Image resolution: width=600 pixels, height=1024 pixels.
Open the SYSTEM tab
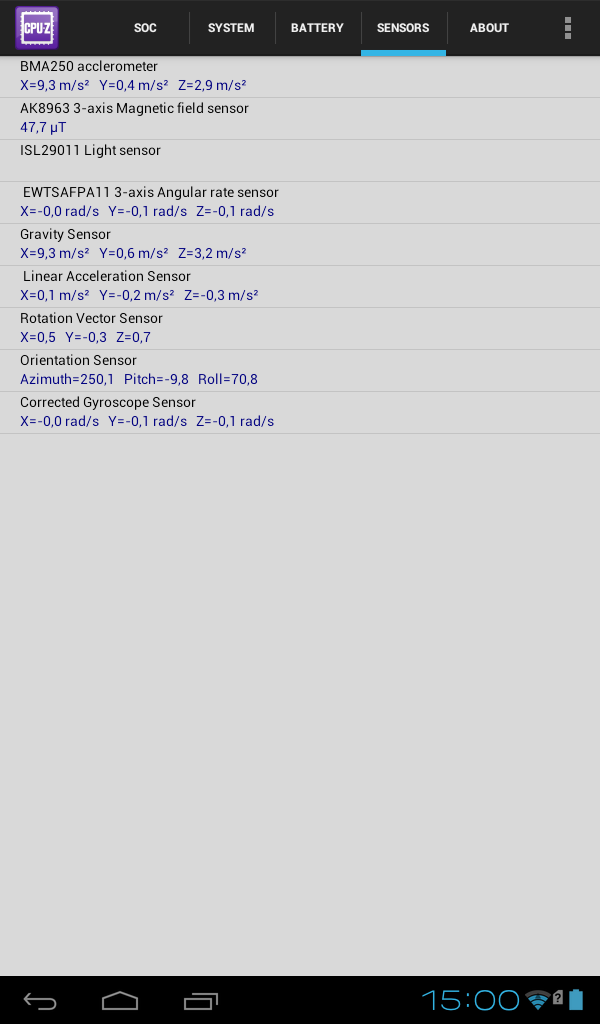pyautogui.click(x=231, y=28)
